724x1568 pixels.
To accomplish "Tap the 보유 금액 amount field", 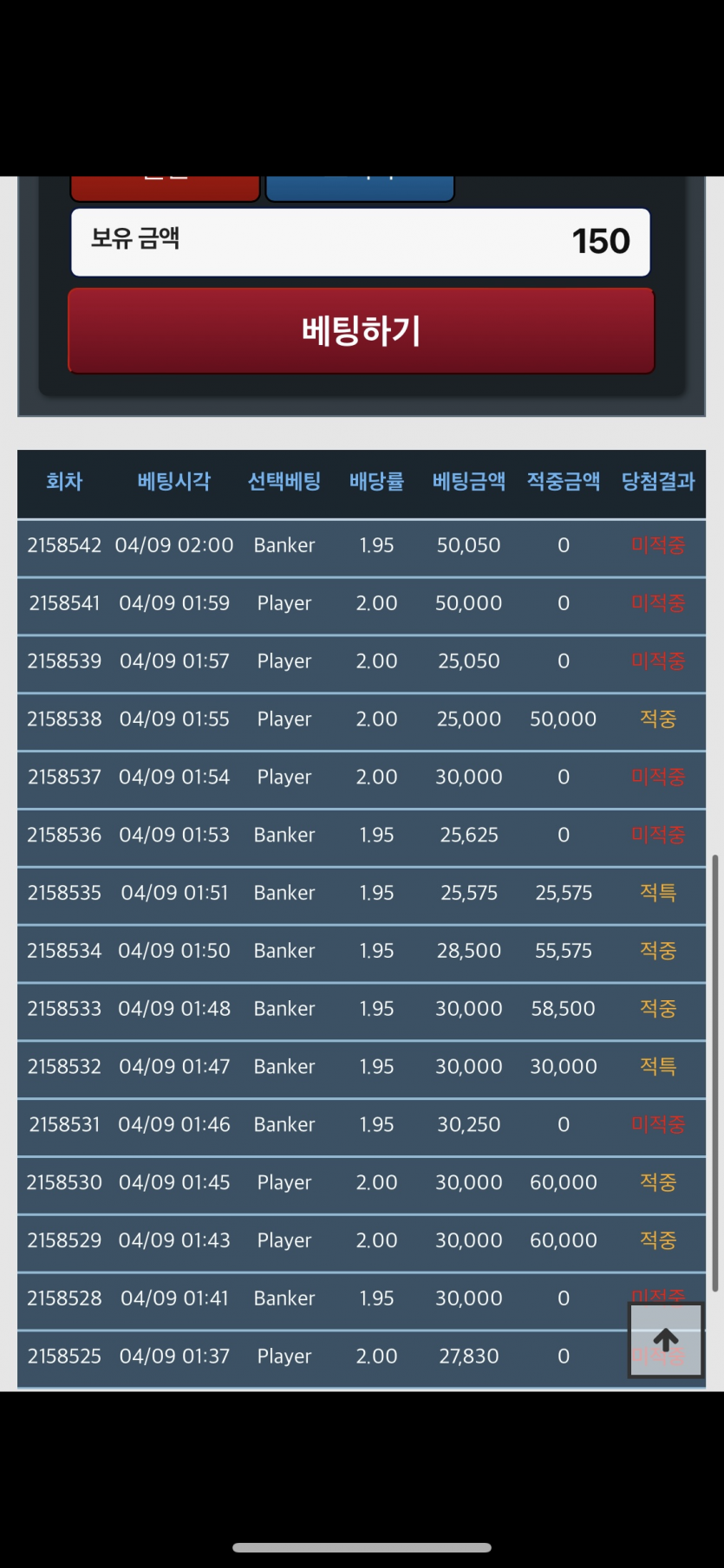I will 361,242.
